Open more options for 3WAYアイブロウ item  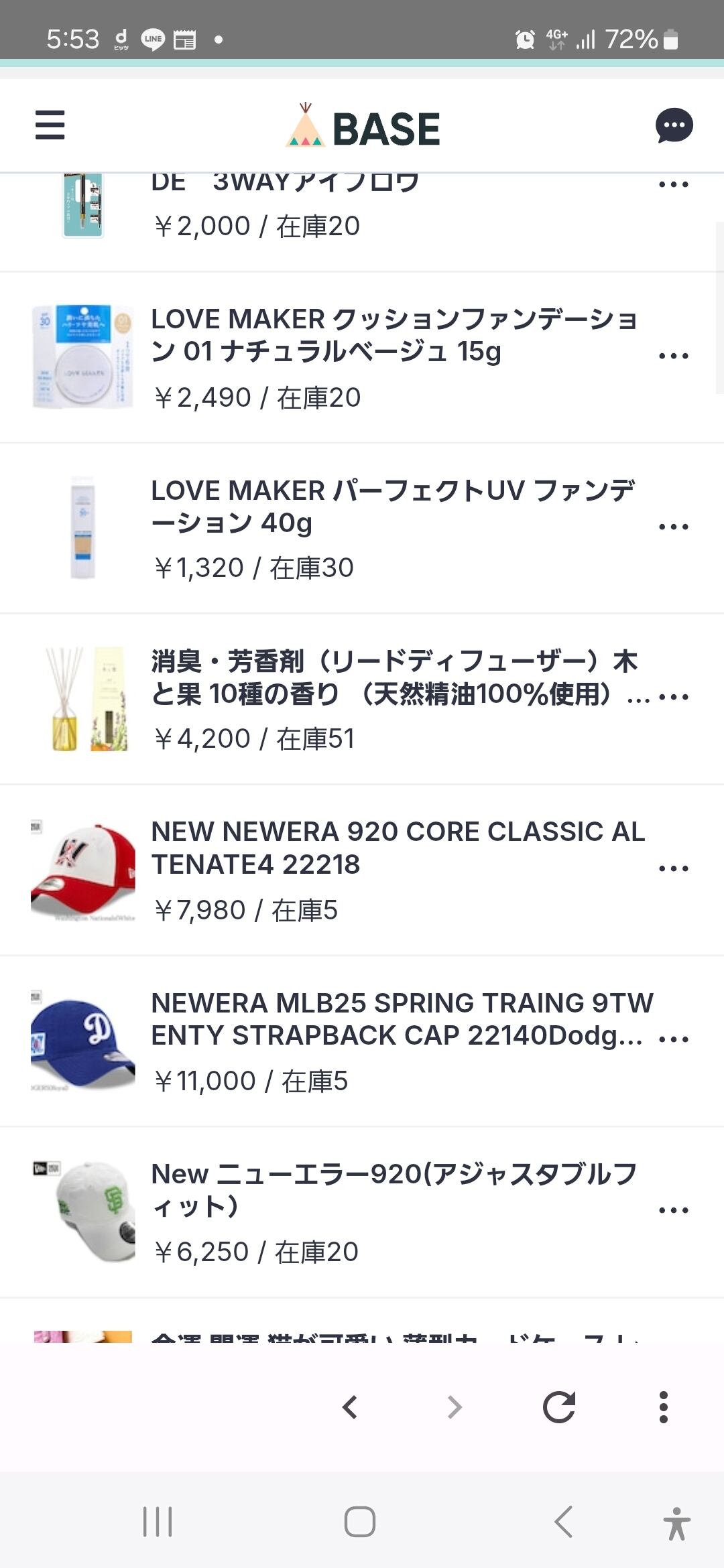(x=673, y=185)
